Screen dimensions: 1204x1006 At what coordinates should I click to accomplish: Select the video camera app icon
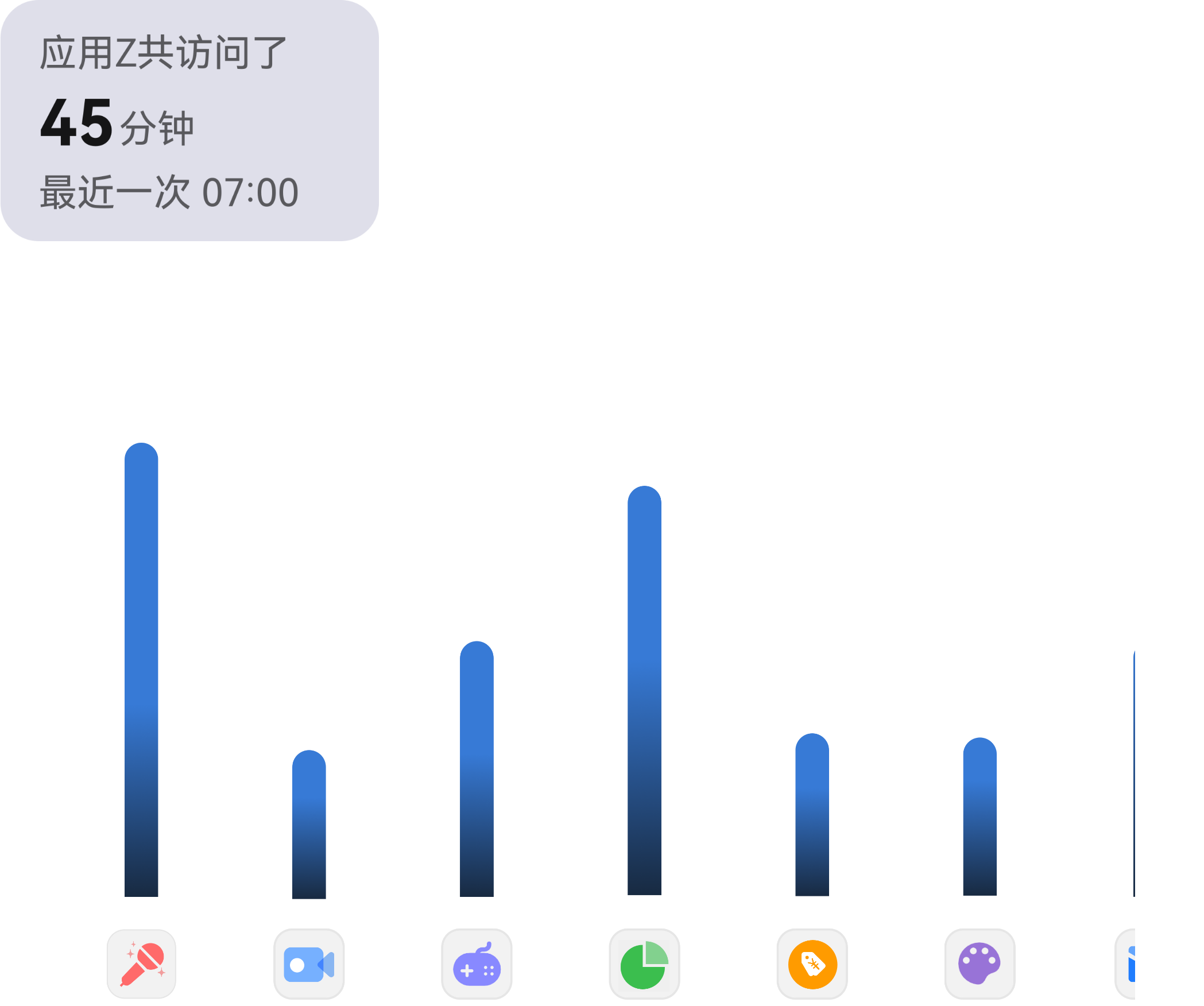(309, 964)
